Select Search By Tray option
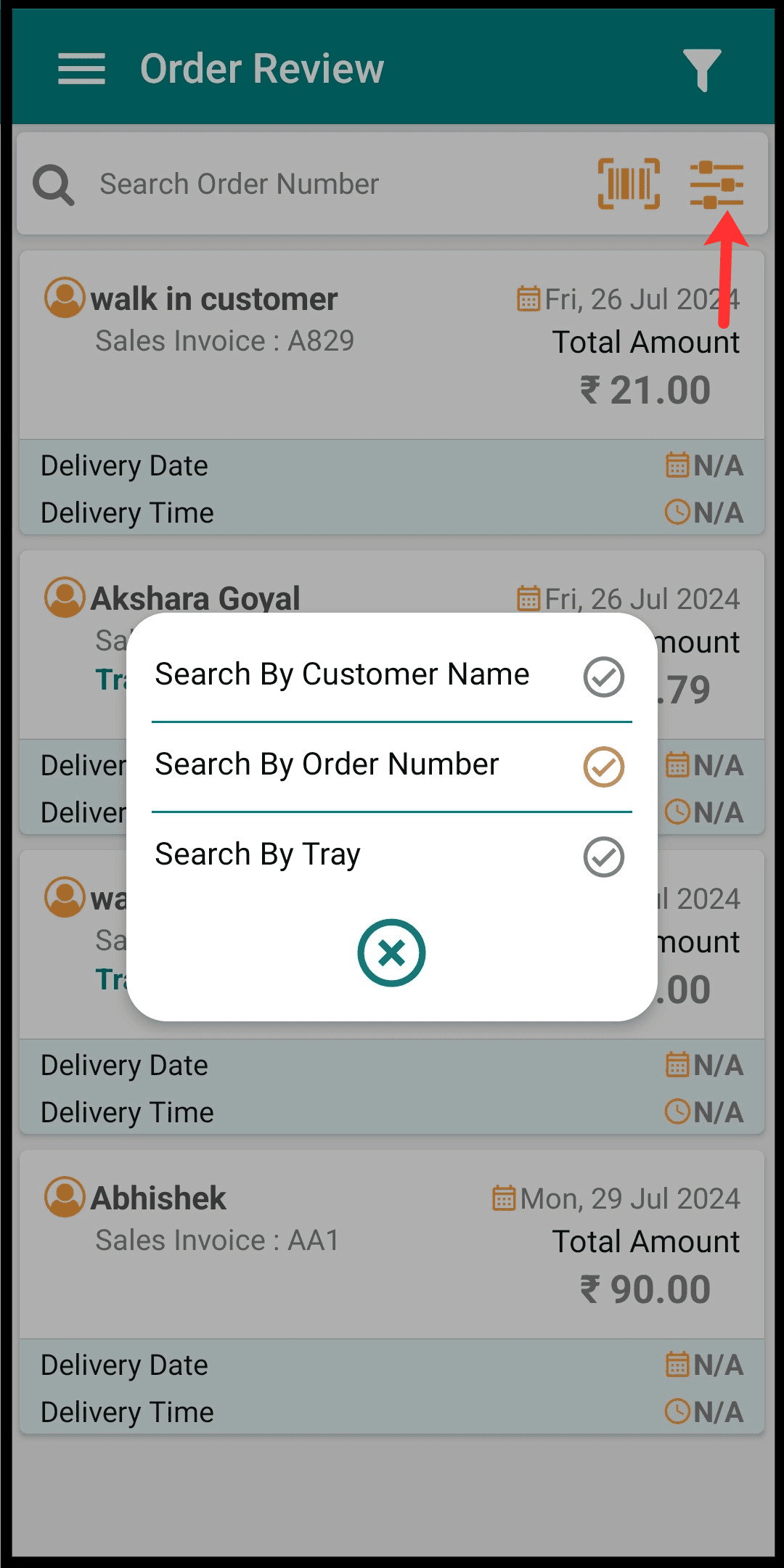 391,856
